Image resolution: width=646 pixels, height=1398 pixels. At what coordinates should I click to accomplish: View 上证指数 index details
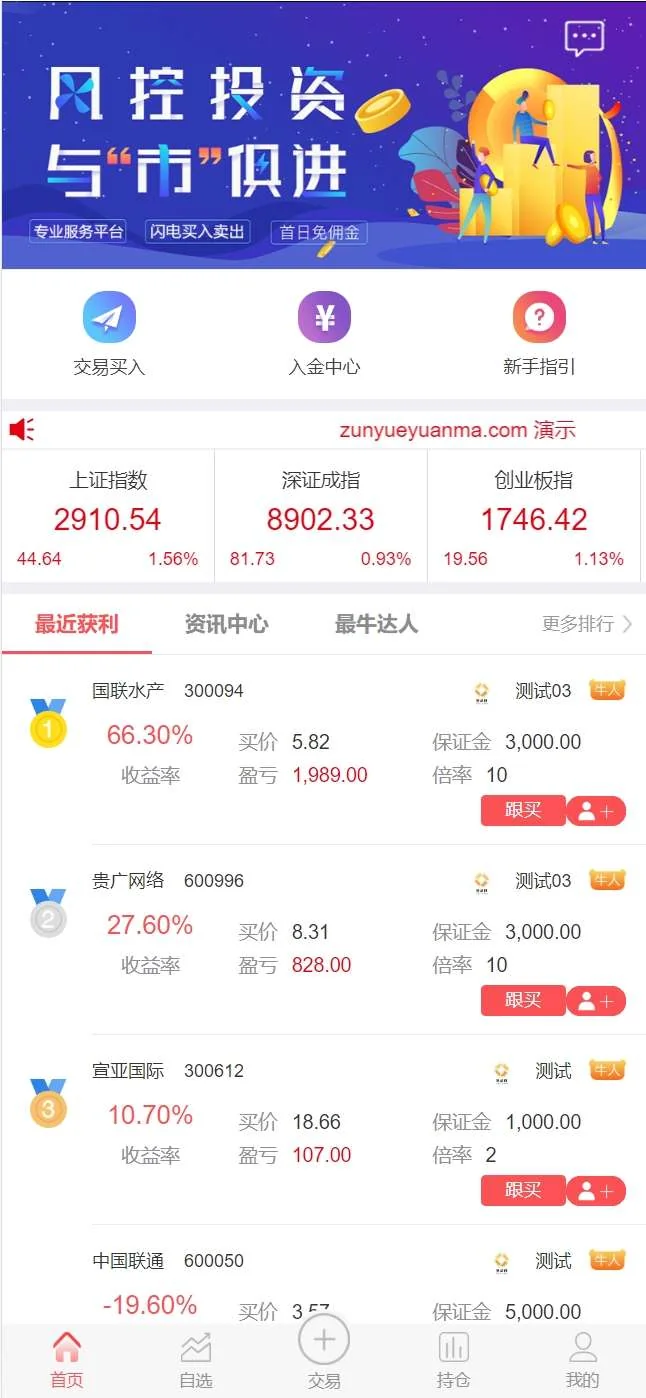[108, 516]
